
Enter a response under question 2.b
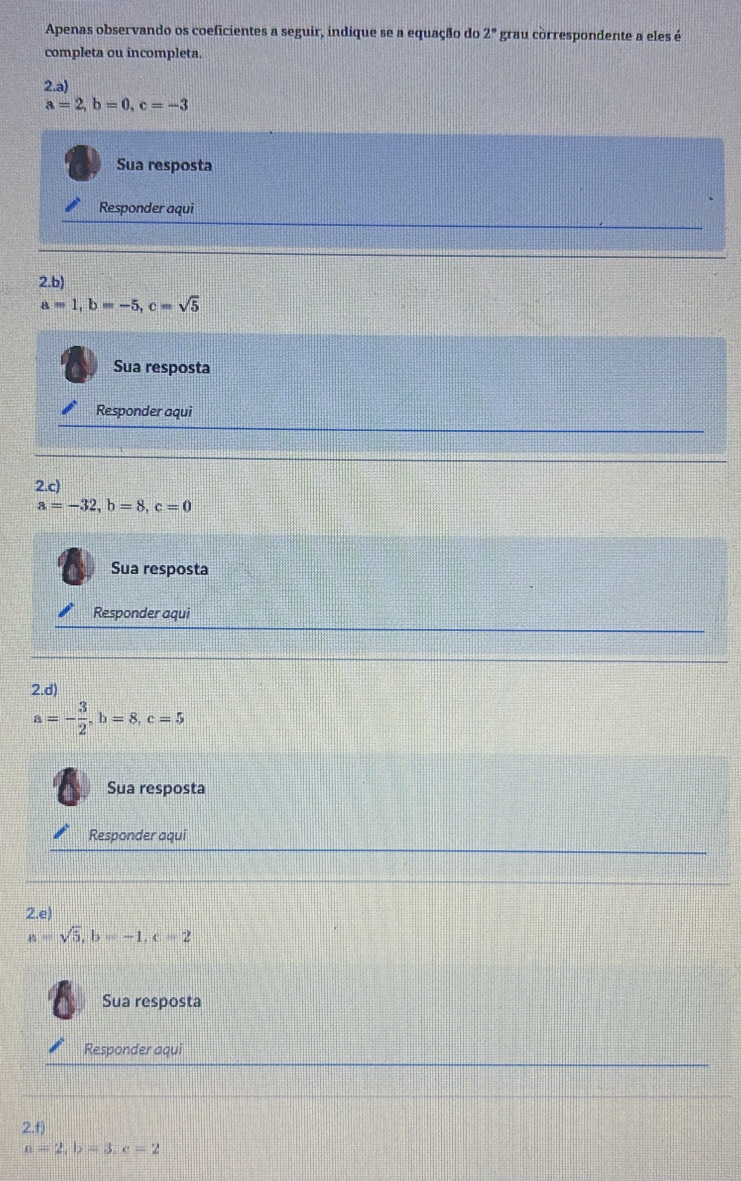coord(380,412)
